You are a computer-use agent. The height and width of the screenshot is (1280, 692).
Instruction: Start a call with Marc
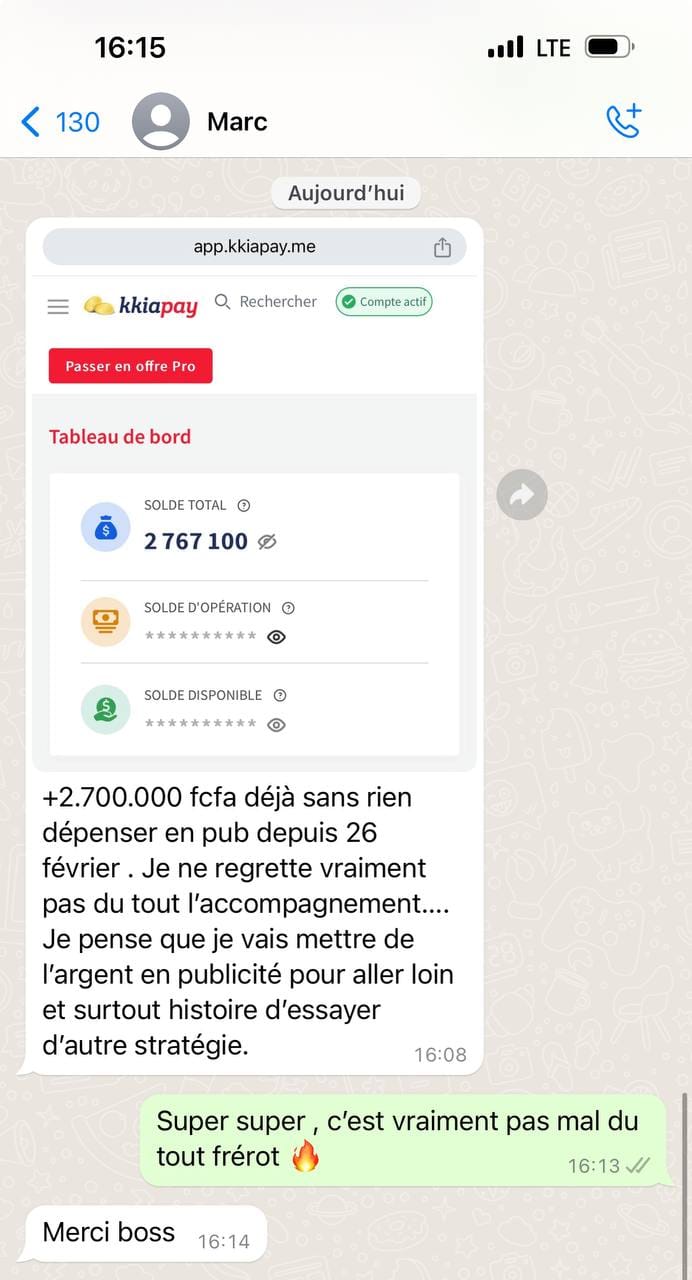624,121
